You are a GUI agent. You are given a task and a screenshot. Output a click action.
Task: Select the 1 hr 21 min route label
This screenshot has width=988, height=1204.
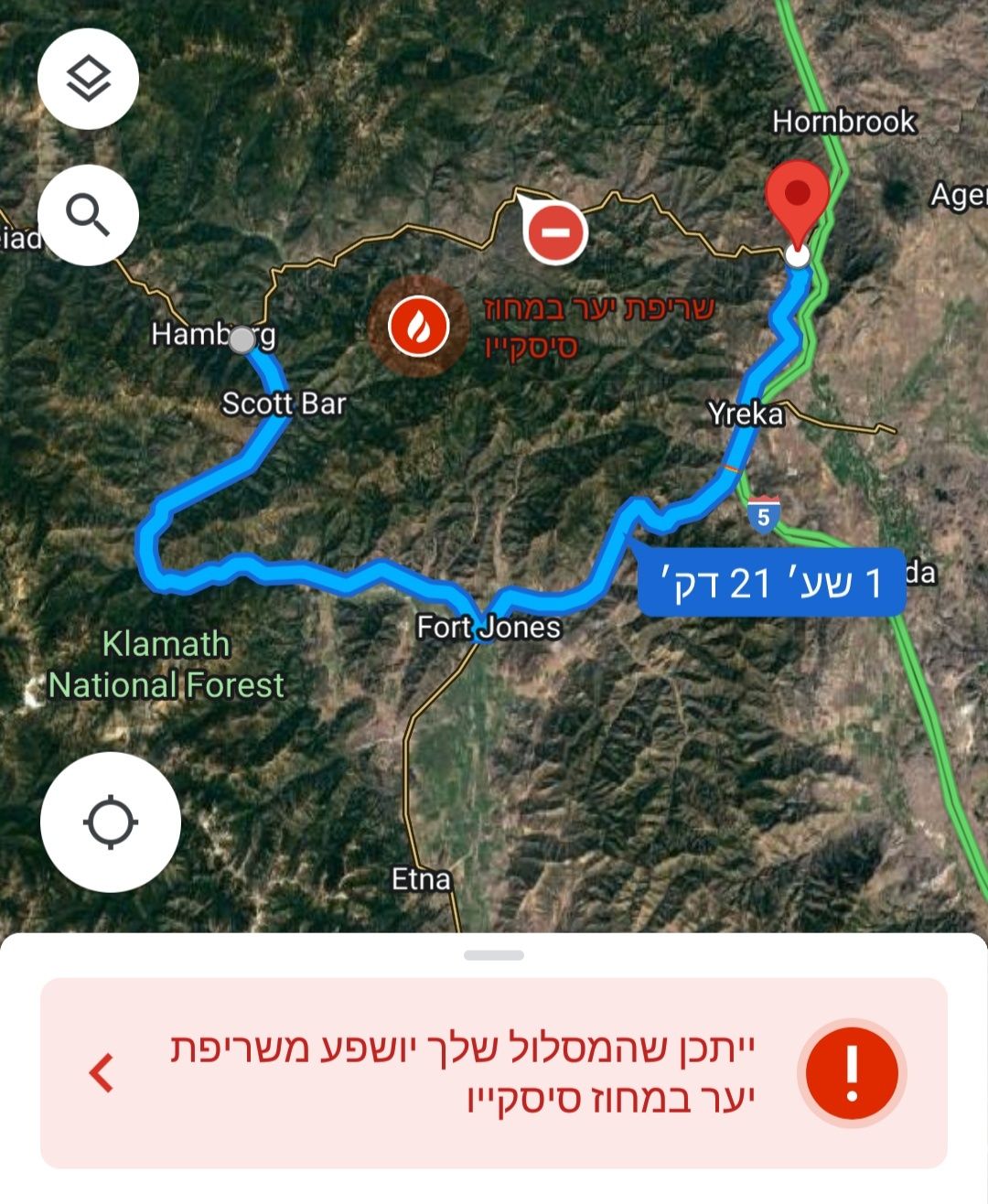pyautogui.click(x=771, y=582)
